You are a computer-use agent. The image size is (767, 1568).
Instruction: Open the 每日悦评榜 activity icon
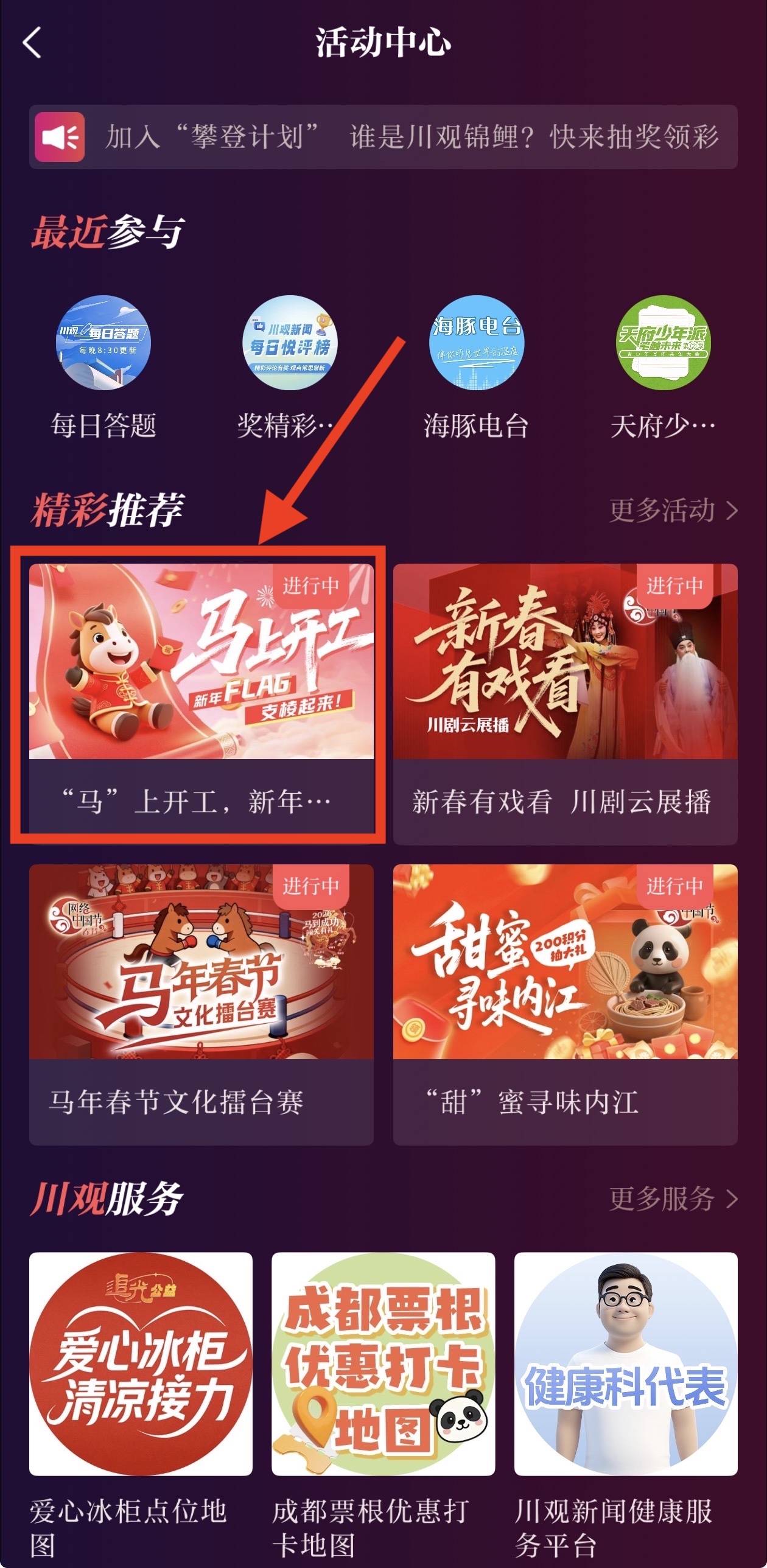tap(290, 343)
